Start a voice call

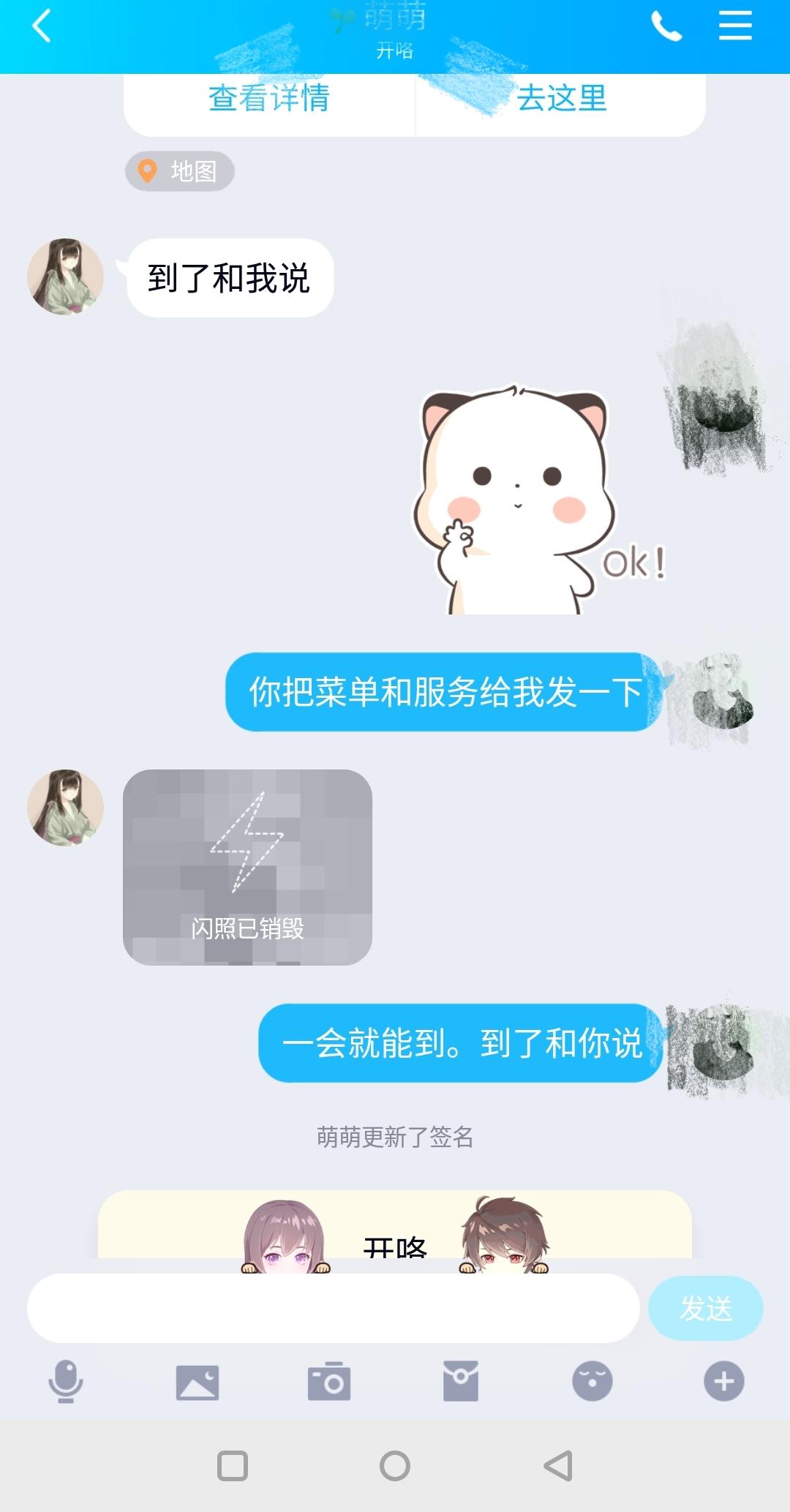(666, 27)
